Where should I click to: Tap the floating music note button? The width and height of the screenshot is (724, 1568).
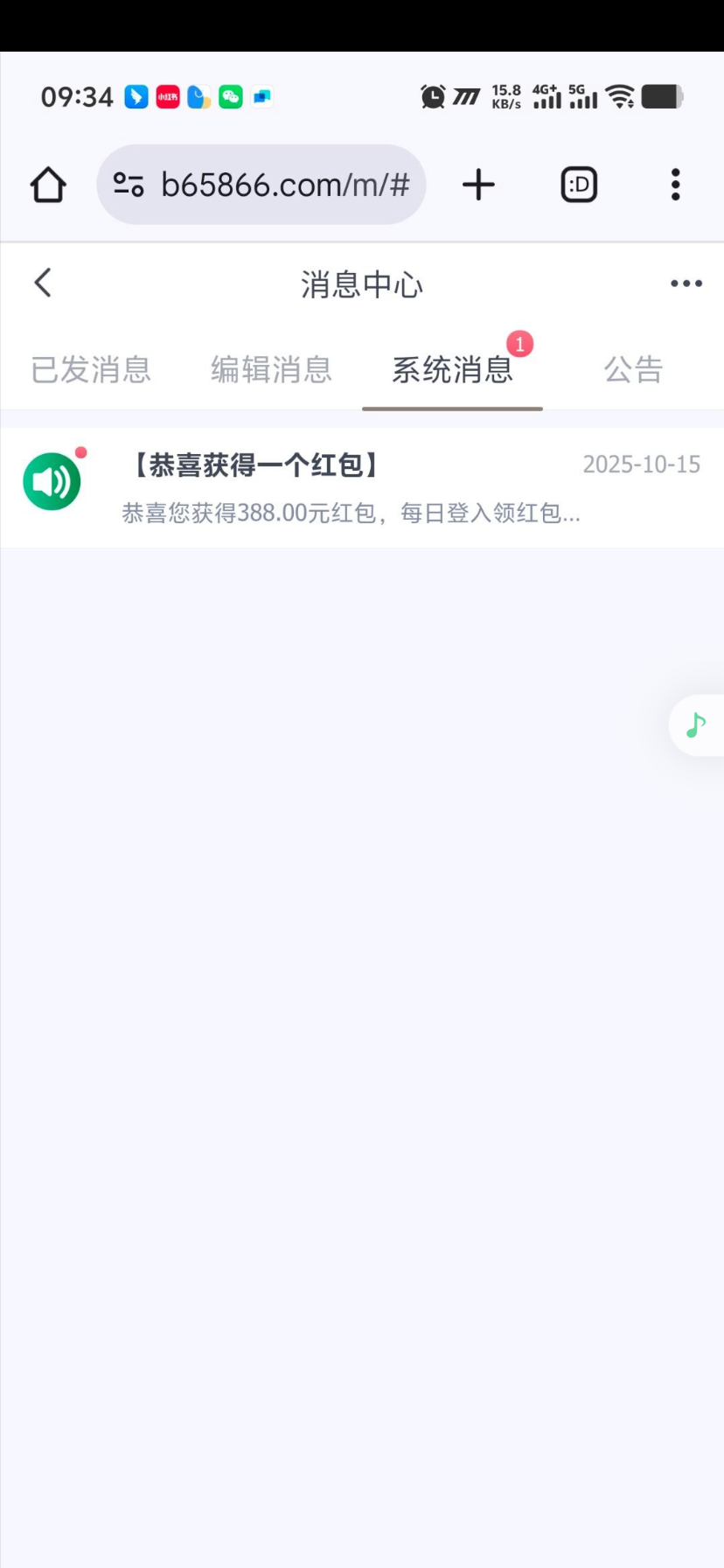pyautogui.click(x=697, y=724)
